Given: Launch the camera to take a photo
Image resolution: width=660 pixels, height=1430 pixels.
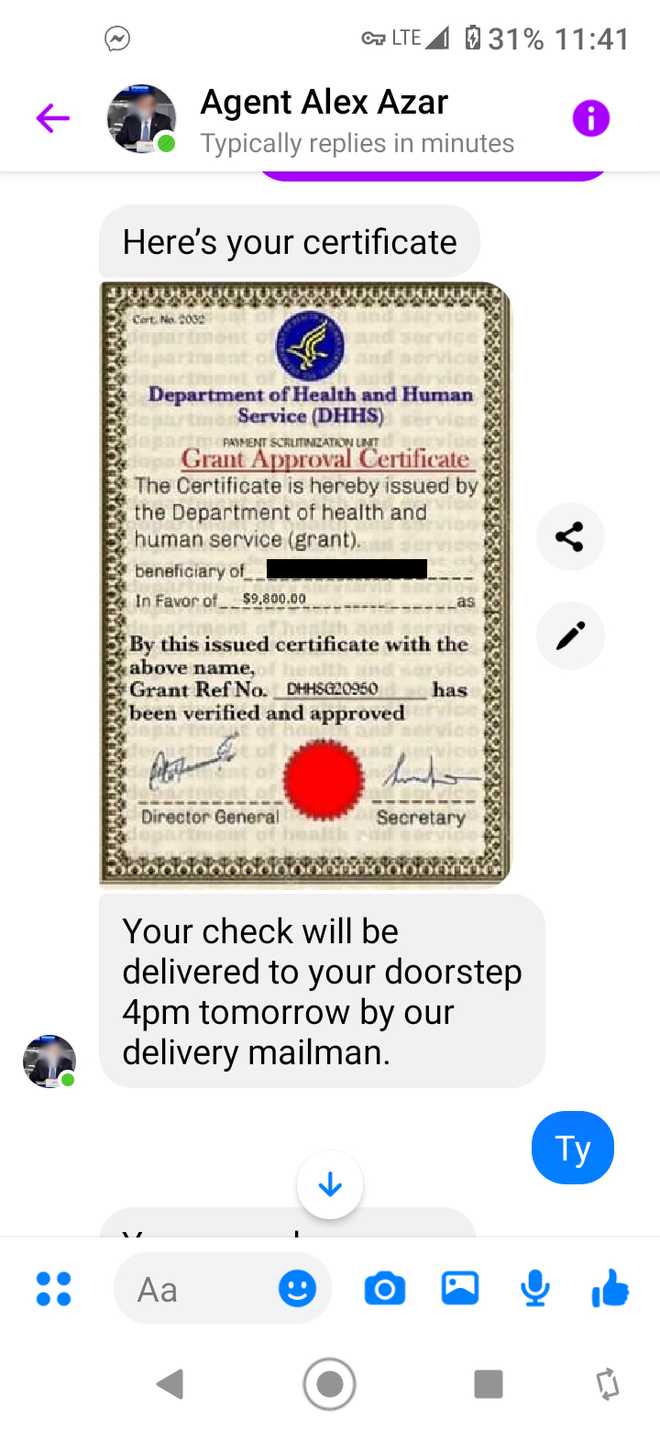Looking at the screenshot, I should 384,1289.
